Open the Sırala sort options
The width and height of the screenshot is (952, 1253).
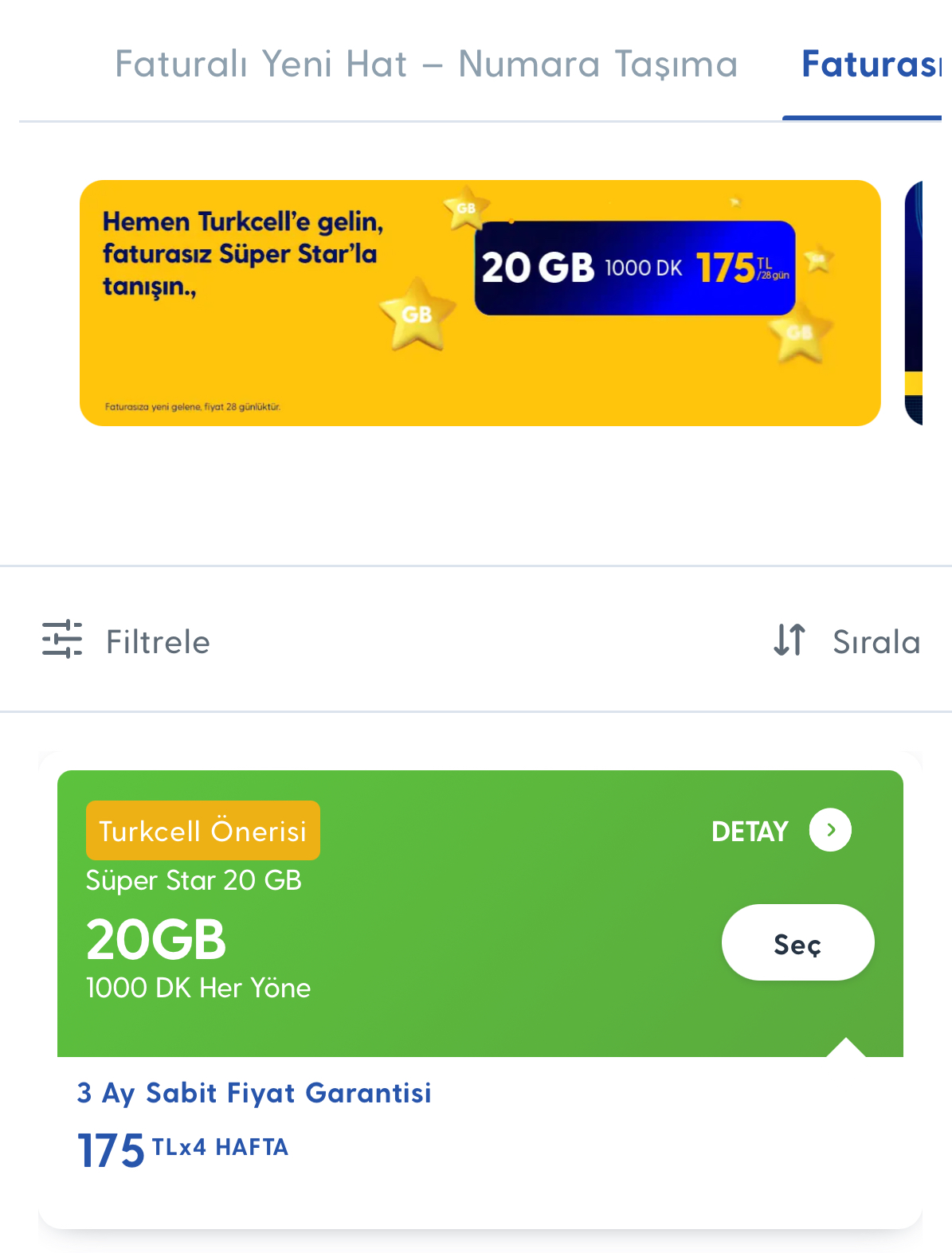pos(847,641)
